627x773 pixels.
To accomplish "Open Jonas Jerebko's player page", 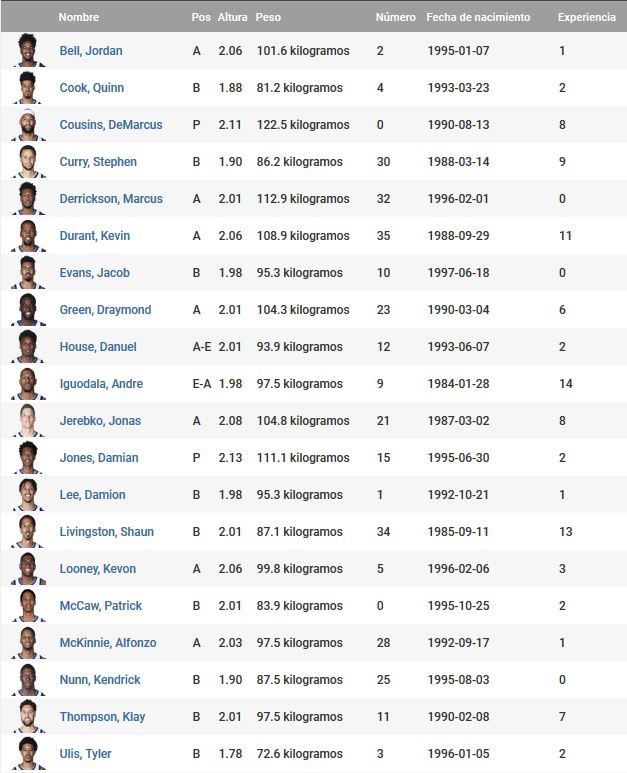I will (98, 421).
